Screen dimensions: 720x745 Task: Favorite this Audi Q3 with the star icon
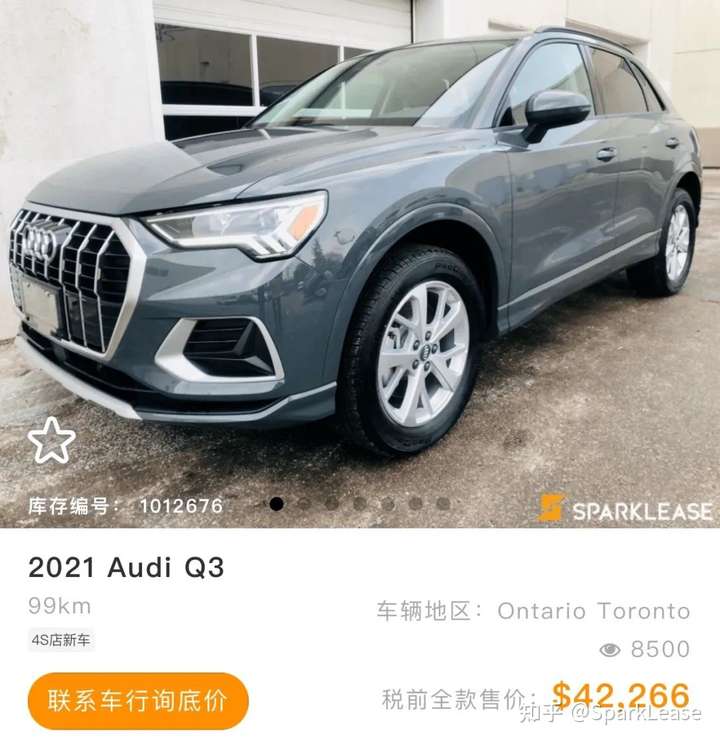click(x=51, y=441)
